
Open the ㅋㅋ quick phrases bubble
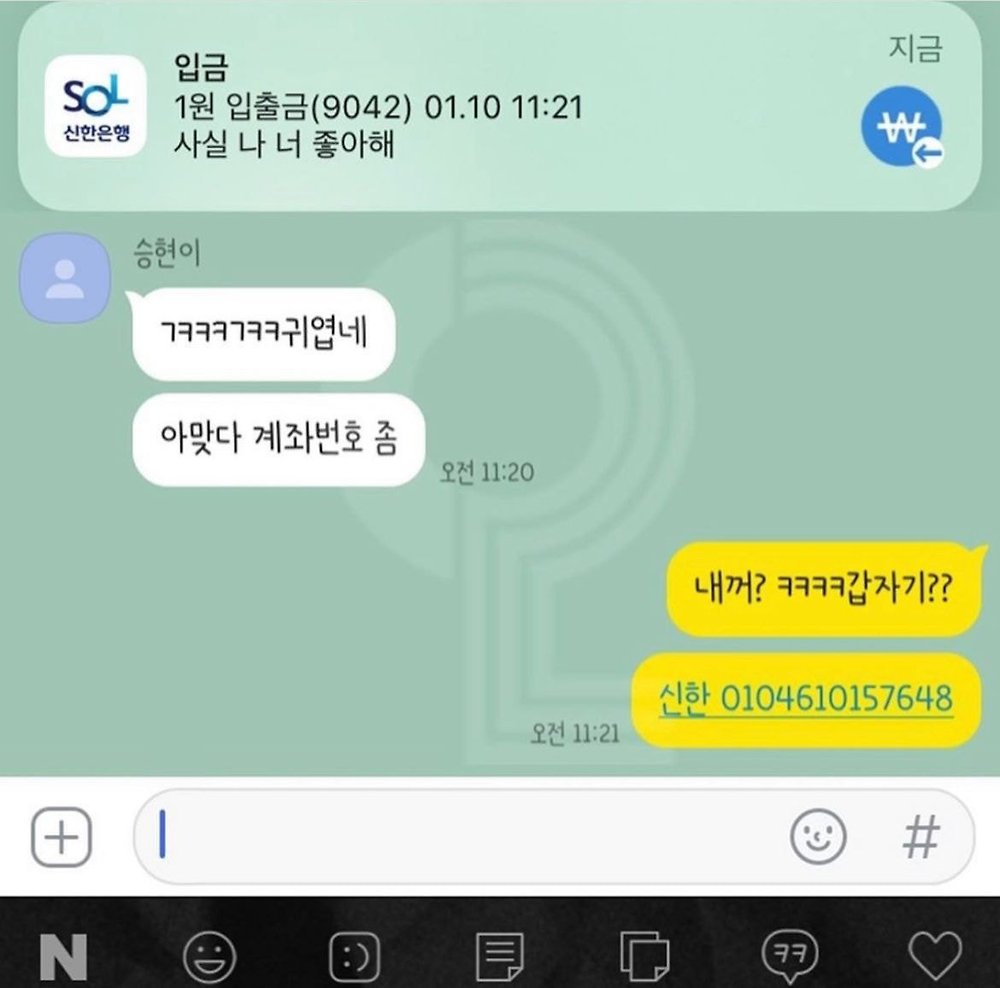pyautogui.click(x=789, y=957)
